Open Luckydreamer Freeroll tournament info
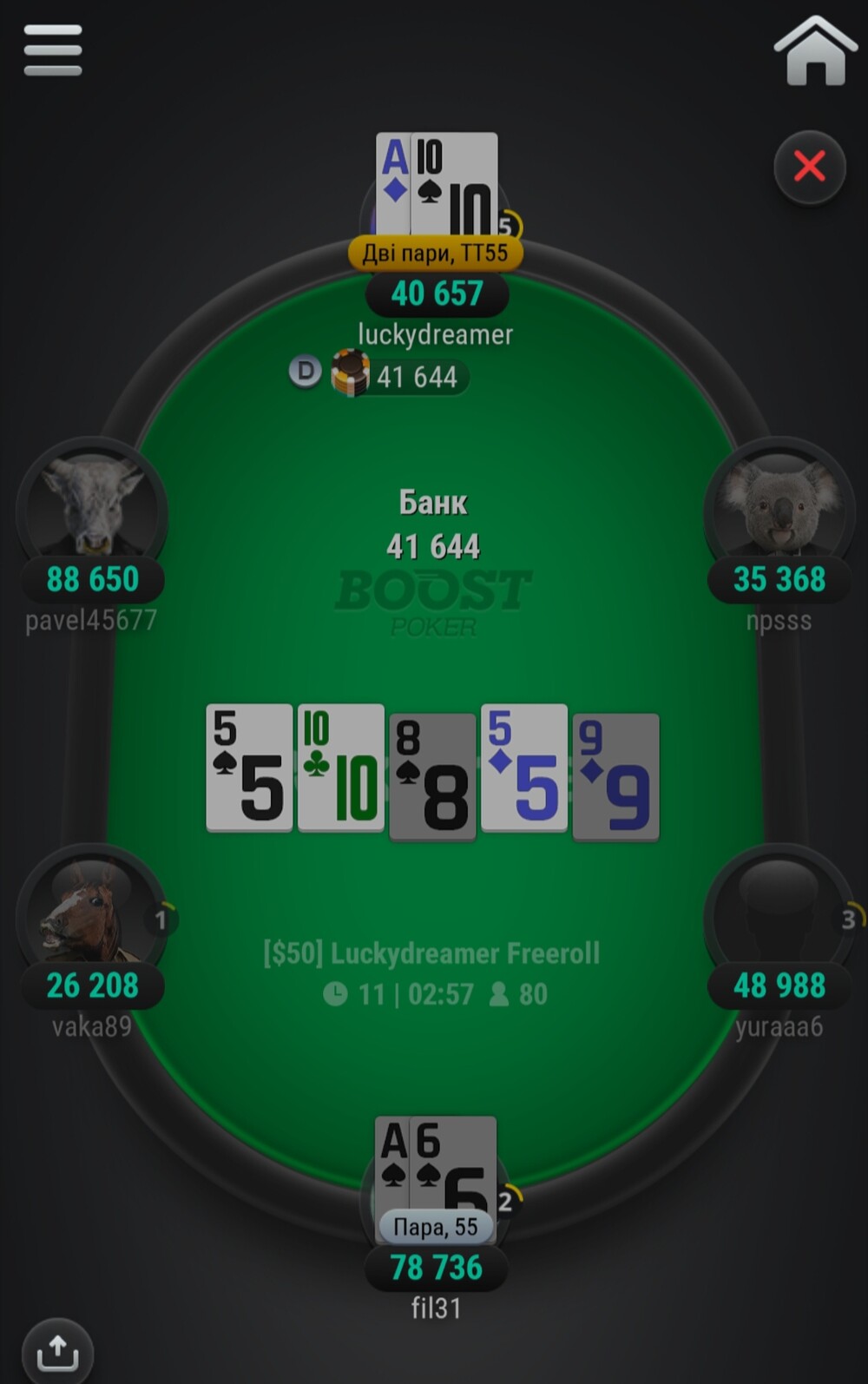Viewport: 868px width, 1384px height. tap(432, 953)
